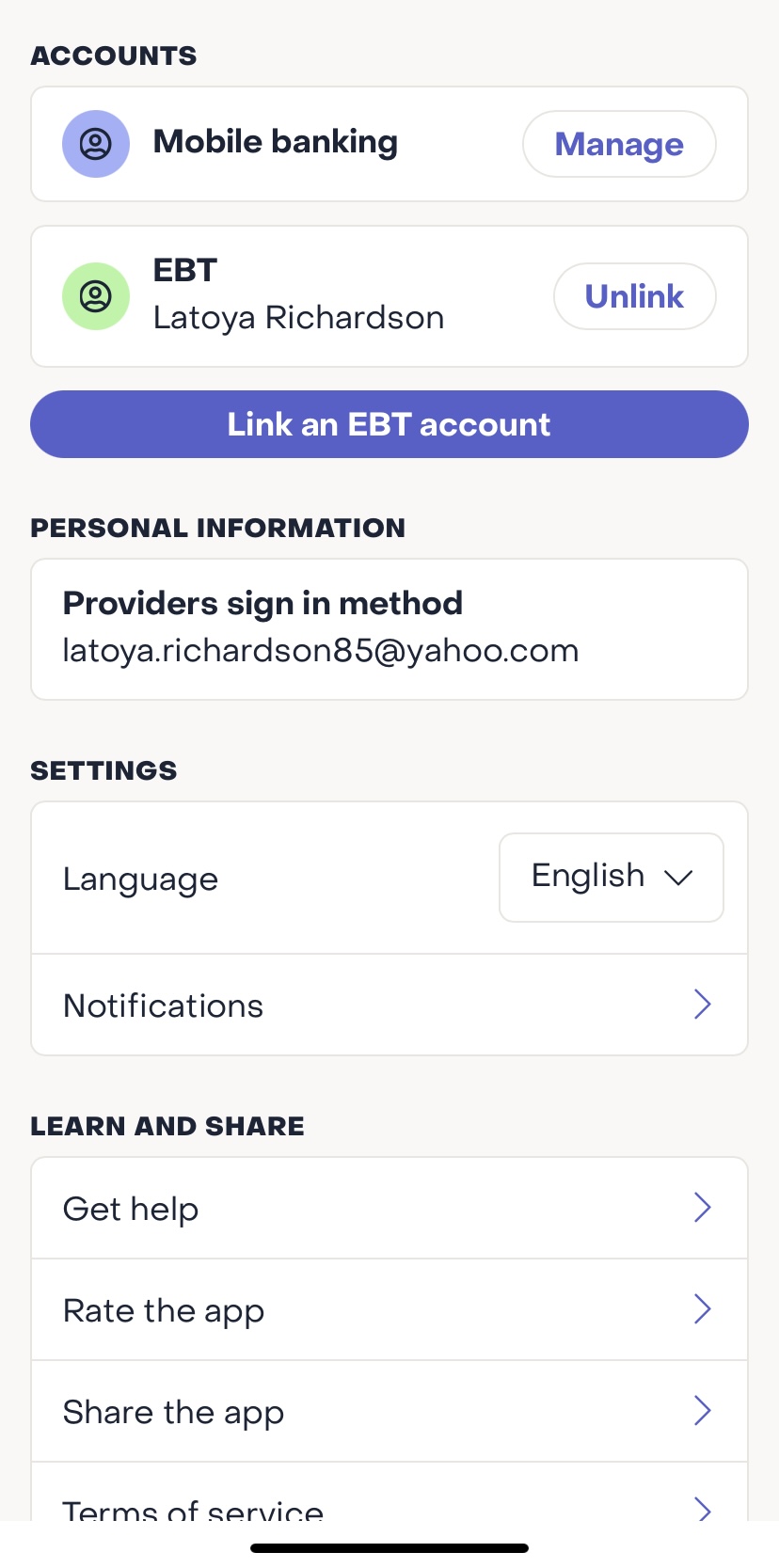Open the Providers sign in method card
The image size is (779, 1568).
click(389, 629)
